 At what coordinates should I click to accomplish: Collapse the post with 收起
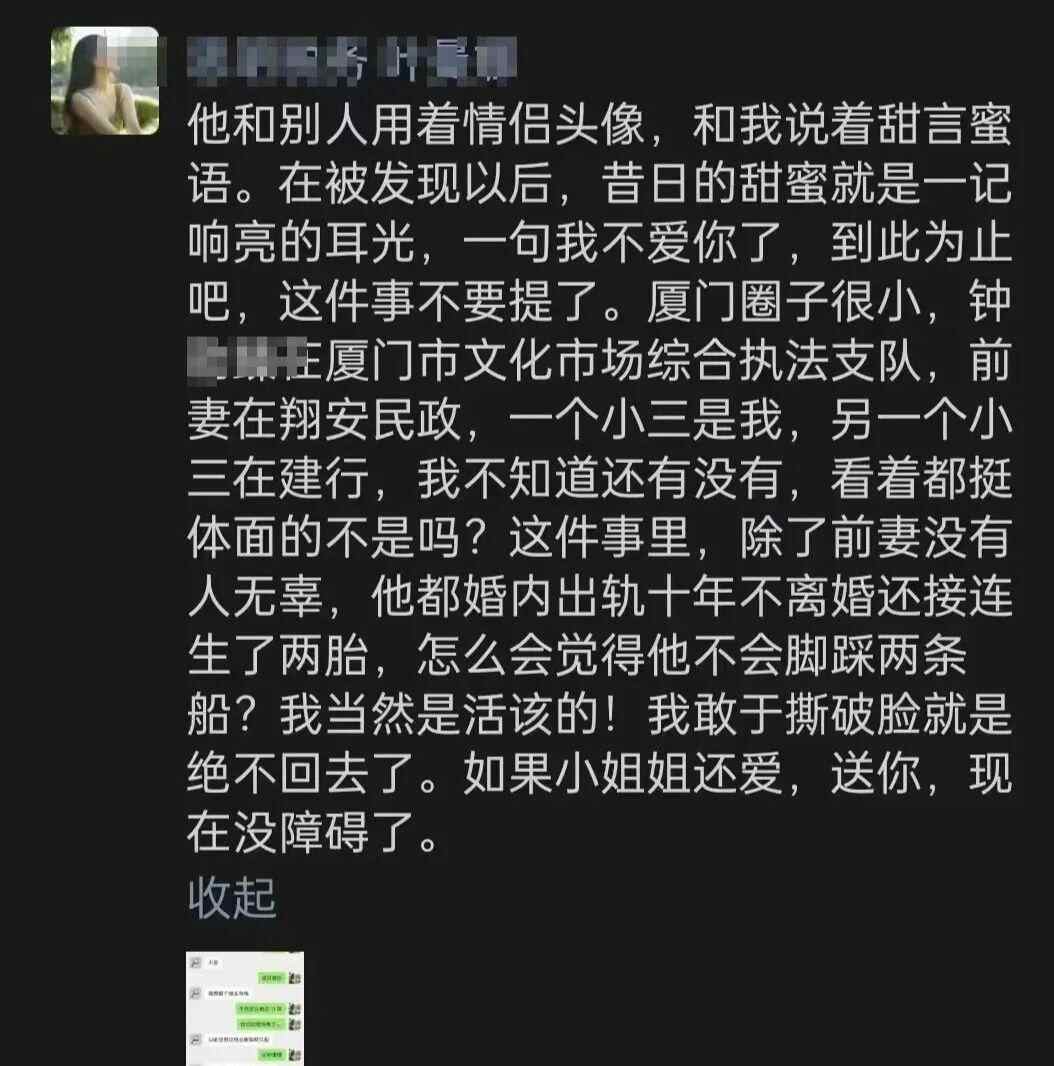click(x=232, y=899)
